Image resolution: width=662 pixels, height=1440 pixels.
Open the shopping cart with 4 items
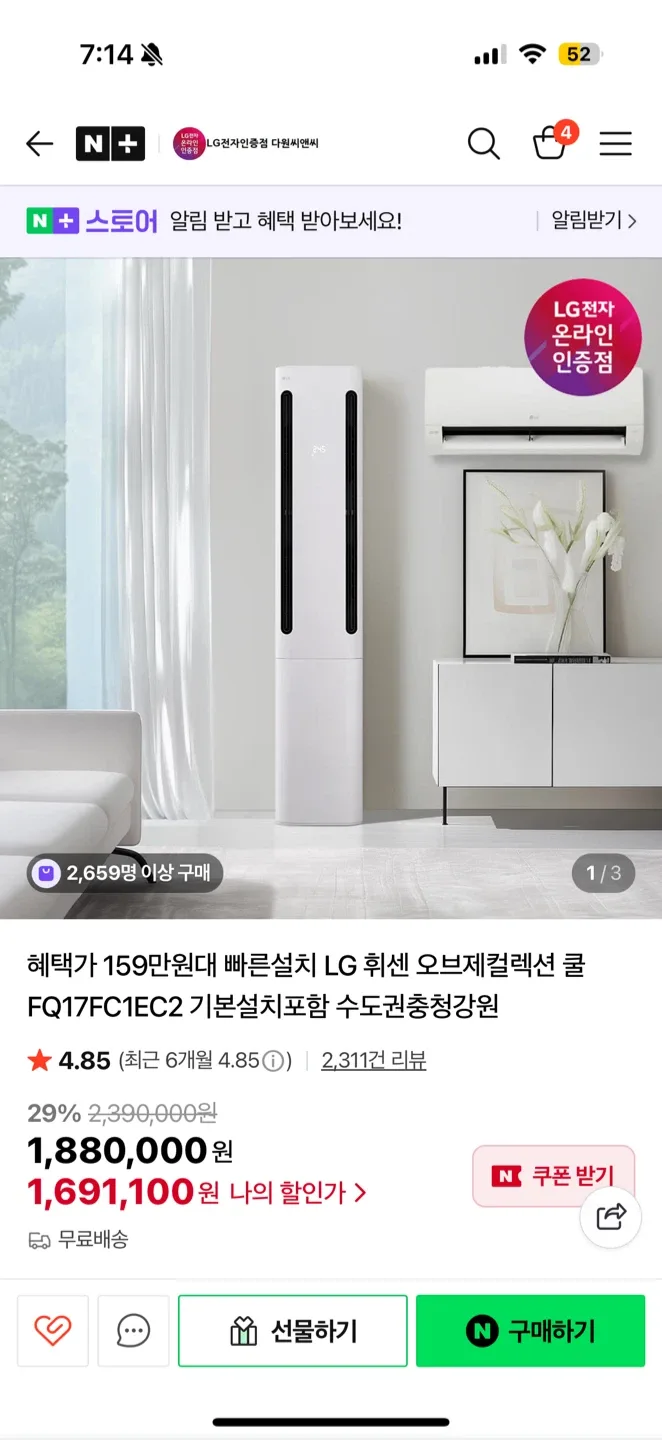pyautogui.click(x=551, y=143)
